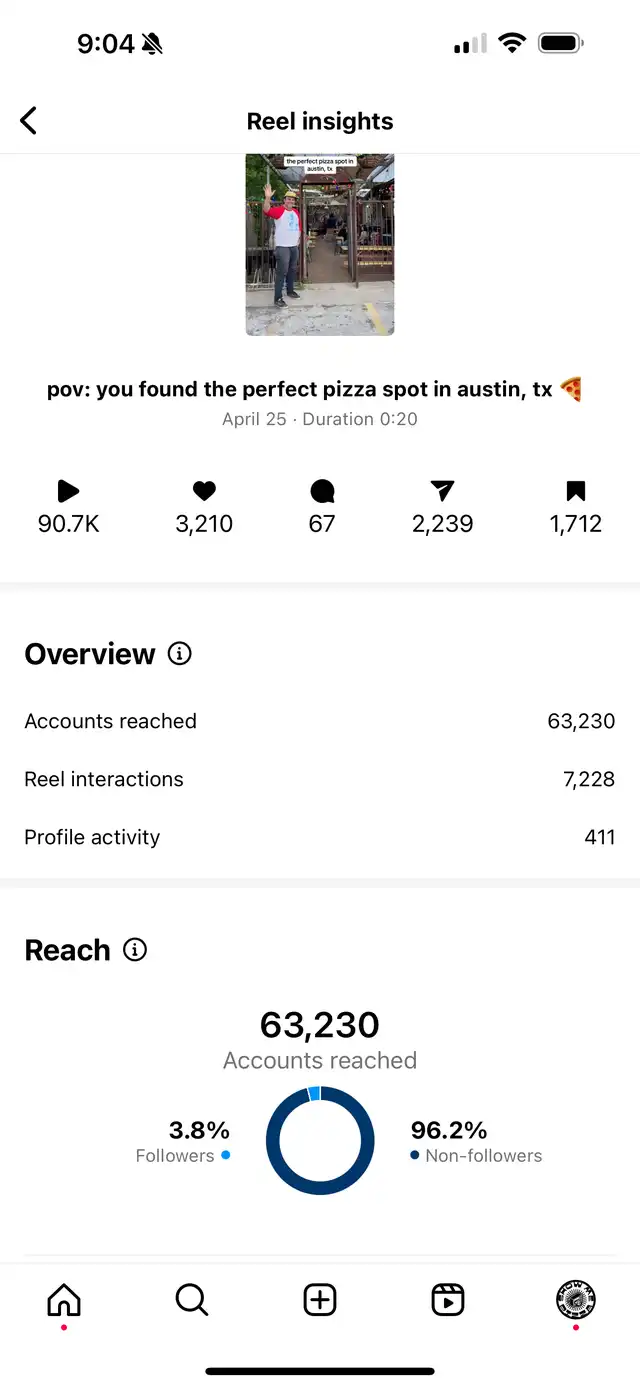The width and height of the screenshot is (640, 1387).
Task: Switch to the Reels tab
Action: [x=448, y=1300]
